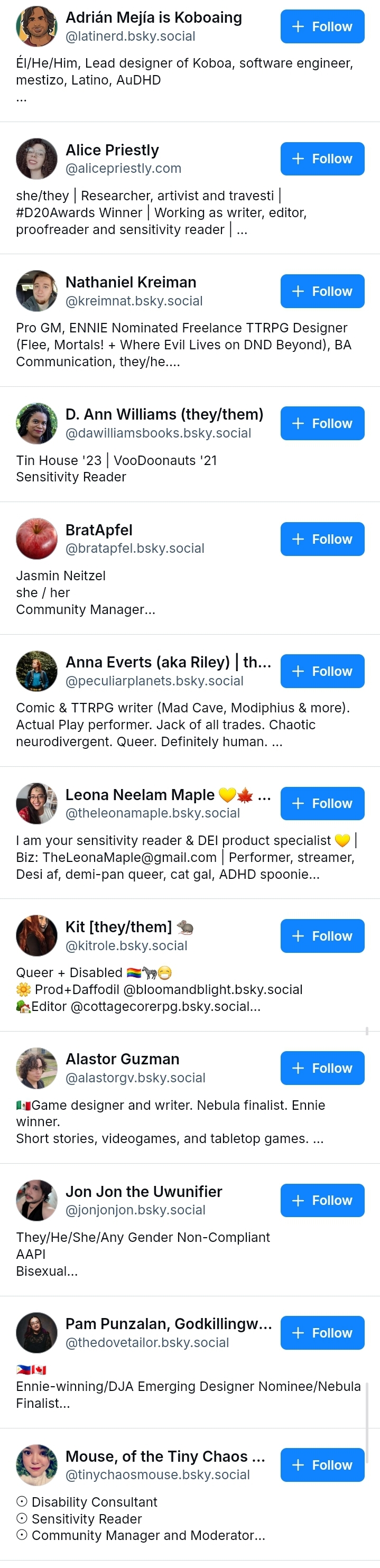View Leona Neelam Maple's profile
The width and height of the screenshot is (380, 1568).
(x=140, y=795)
